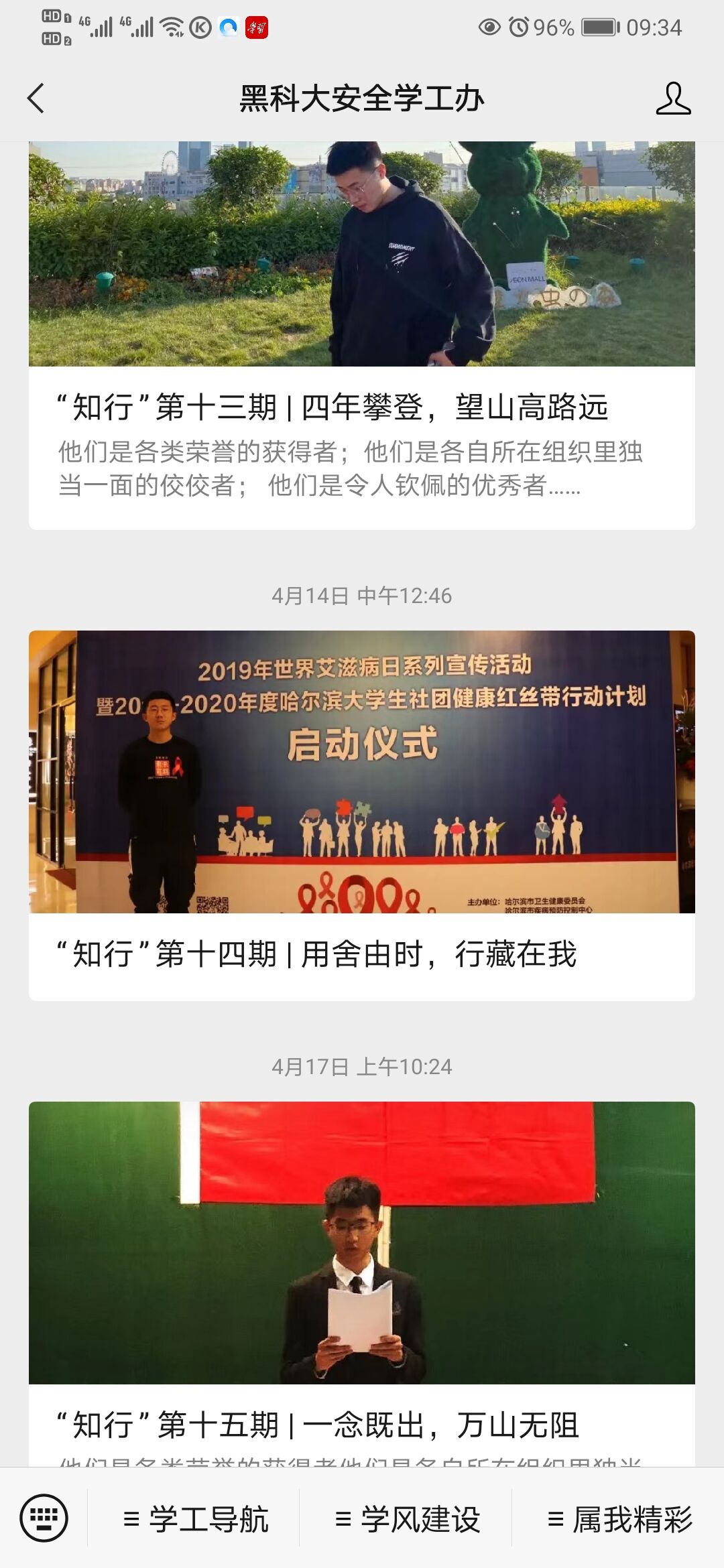Viewport: 724px width, 1568px height.
Task: Go back from 黑科大安全学工办 page
Action: coord(36,99)
